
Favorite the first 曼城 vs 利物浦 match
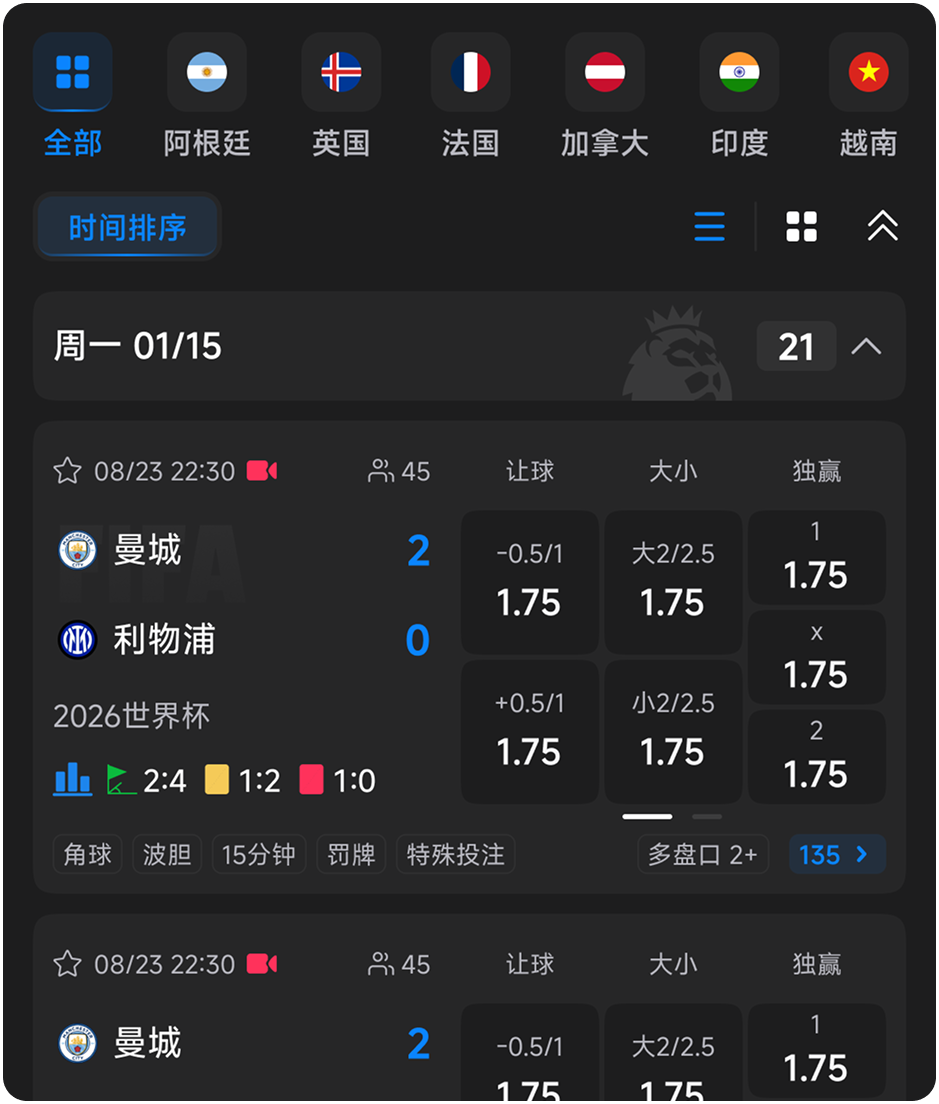tap(68, 471)
